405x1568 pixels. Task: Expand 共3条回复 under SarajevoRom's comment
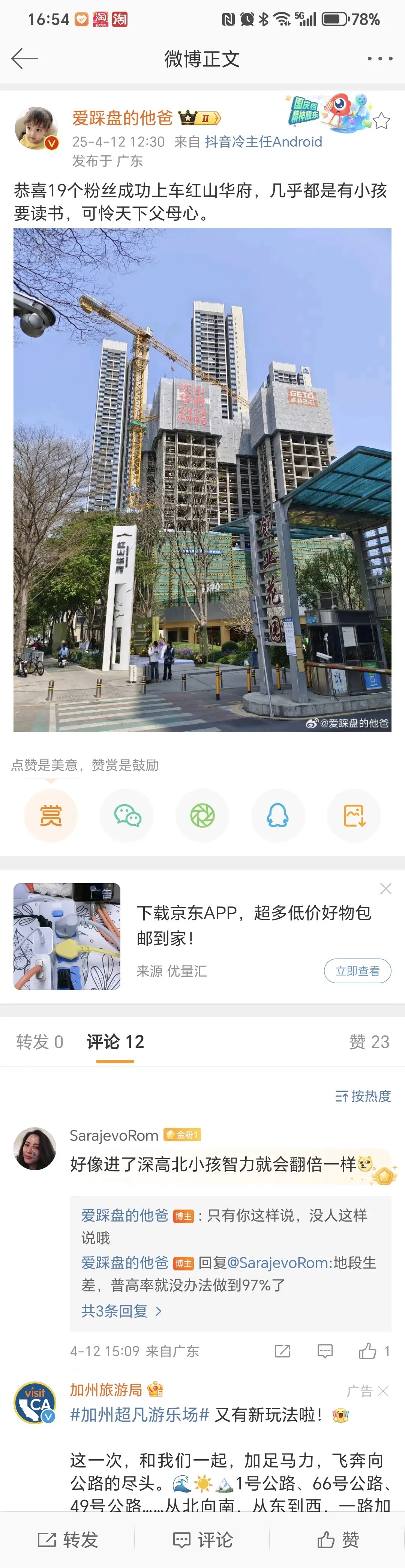point(121,1311)
